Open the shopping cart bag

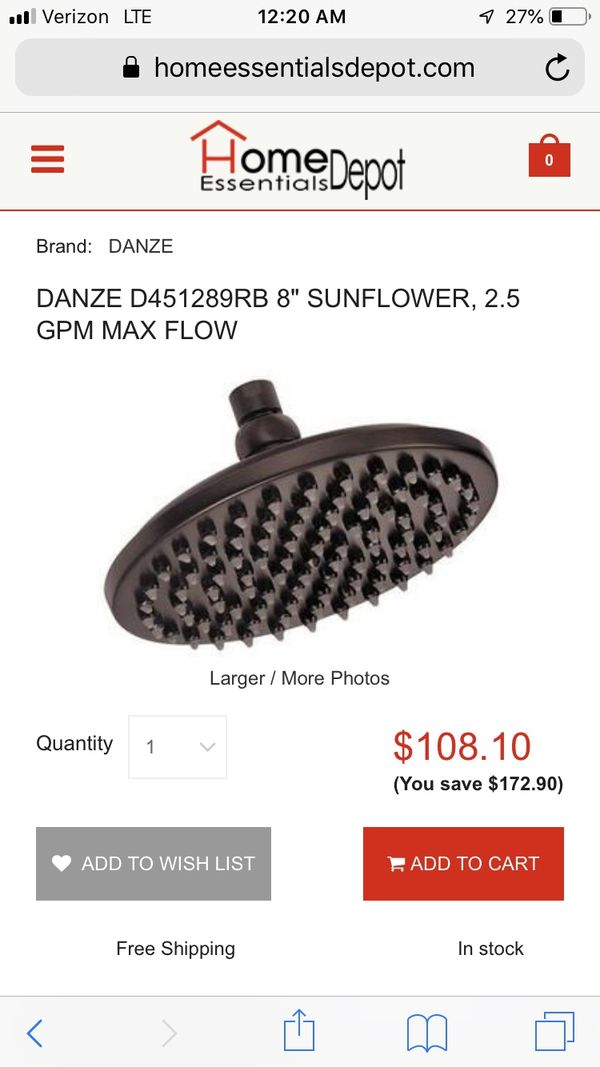[x=549, y=156]
